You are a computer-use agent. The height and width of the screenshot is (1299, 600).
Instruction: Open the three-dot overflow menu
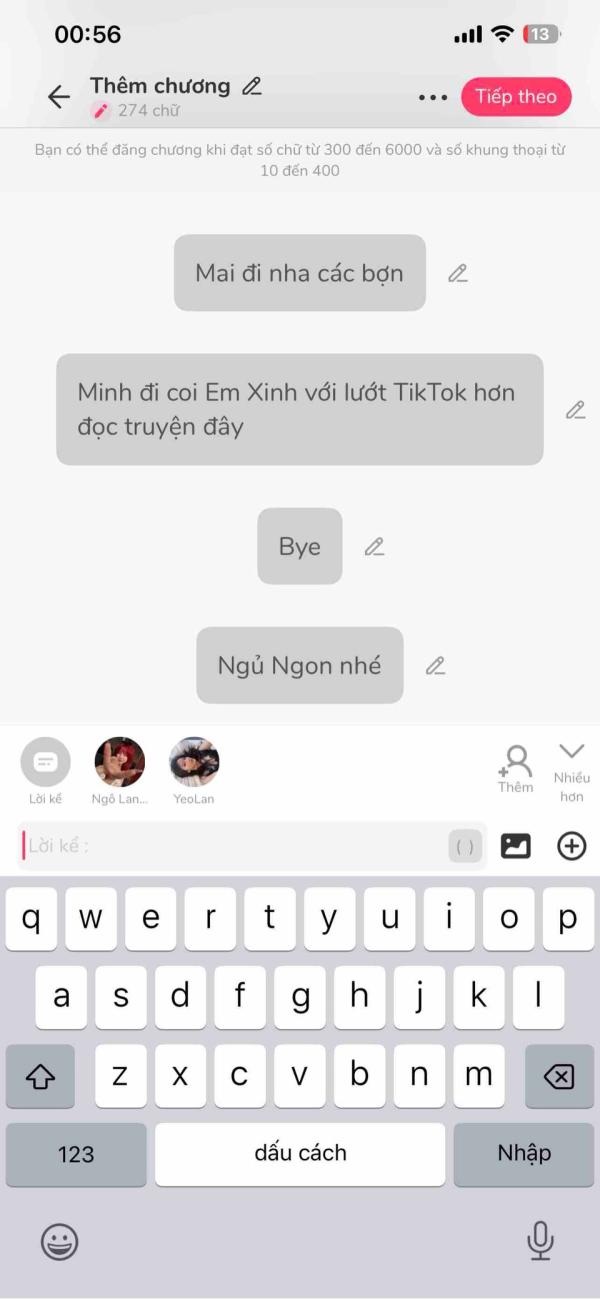tap(433, 97)
